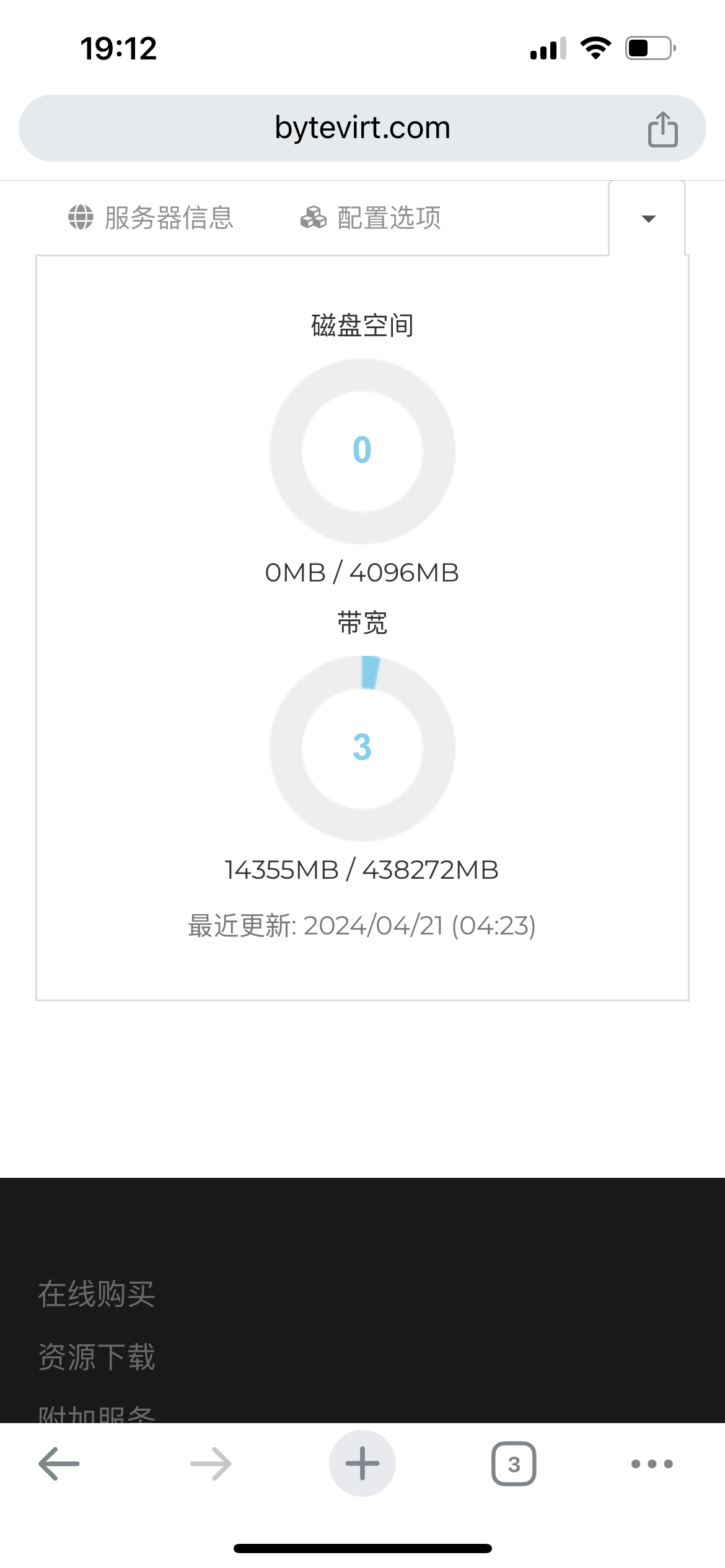Go back to the previous page

tap(59, 1464)
